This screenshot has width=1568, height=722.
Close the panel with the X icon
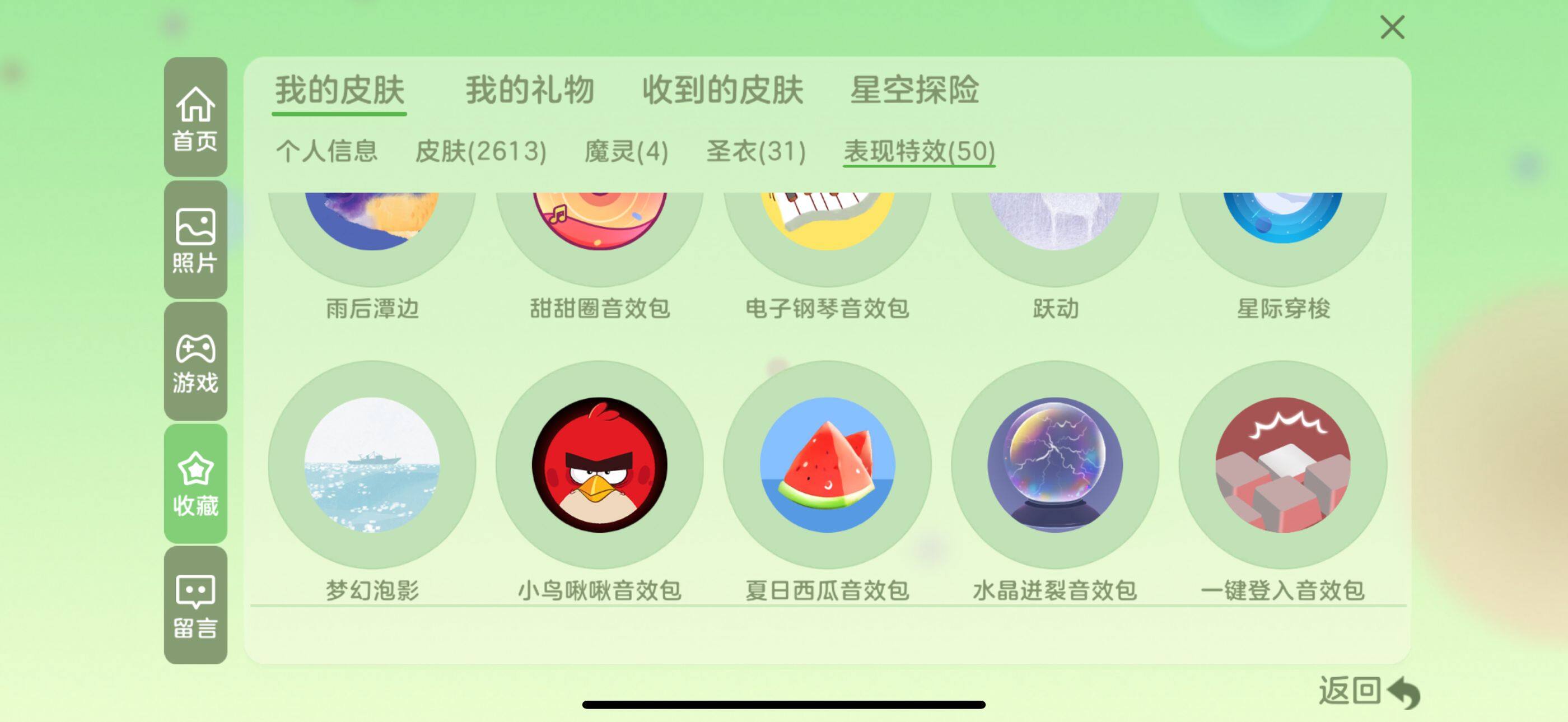click(1392, 28)
